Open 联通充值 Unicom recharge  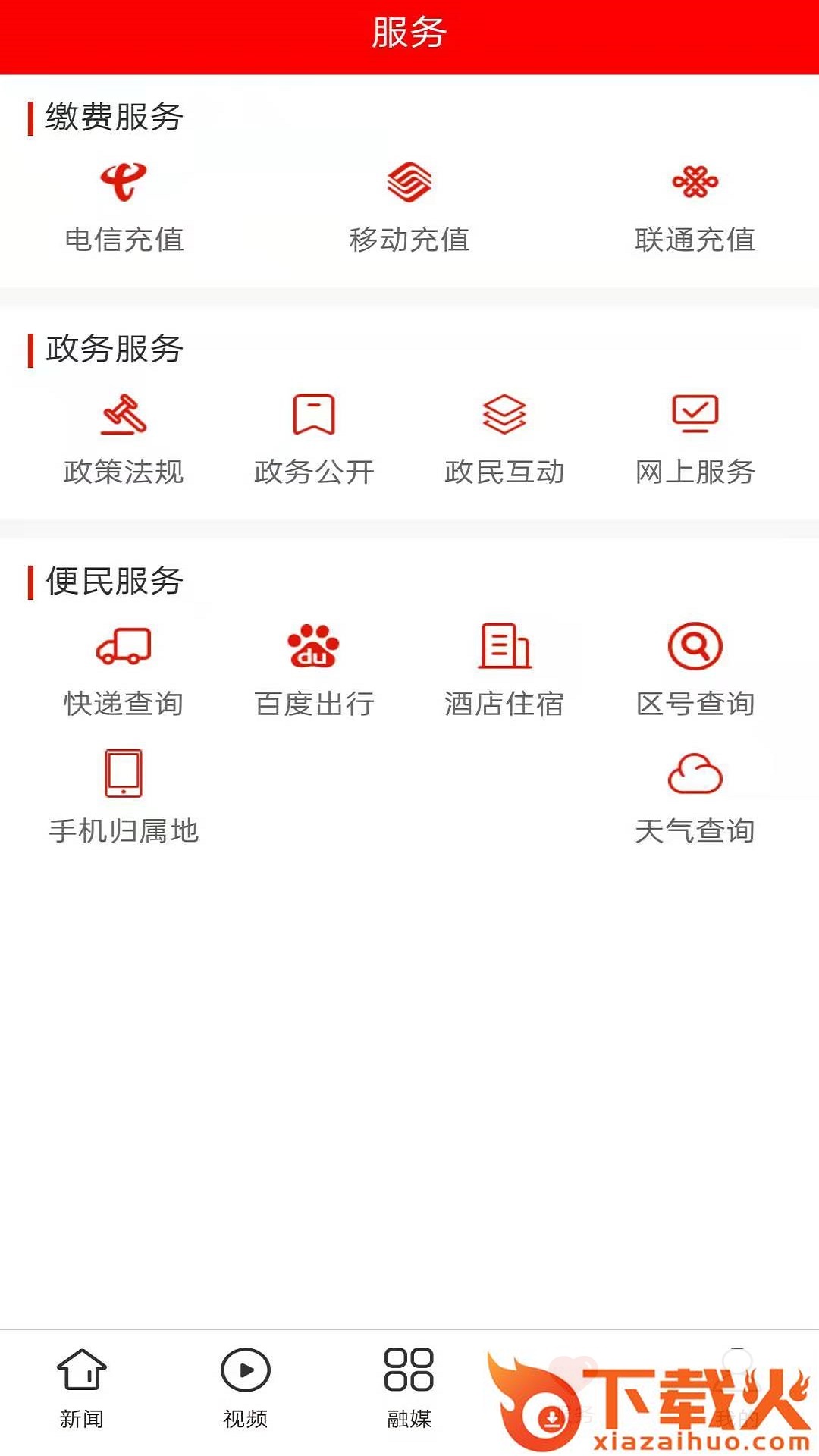(x=695, y=206)
